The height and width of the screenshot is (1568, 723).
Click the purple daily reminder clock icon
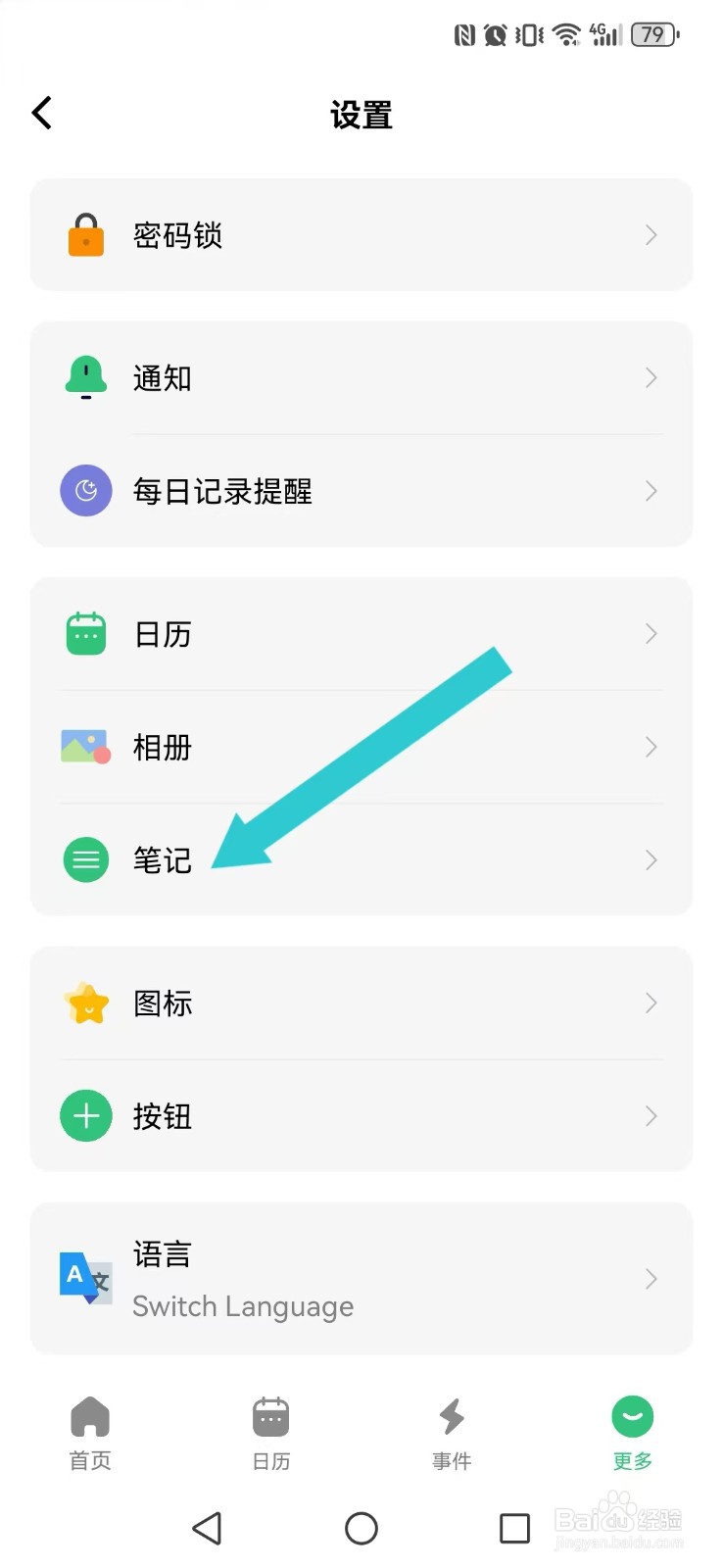(86, 491)
